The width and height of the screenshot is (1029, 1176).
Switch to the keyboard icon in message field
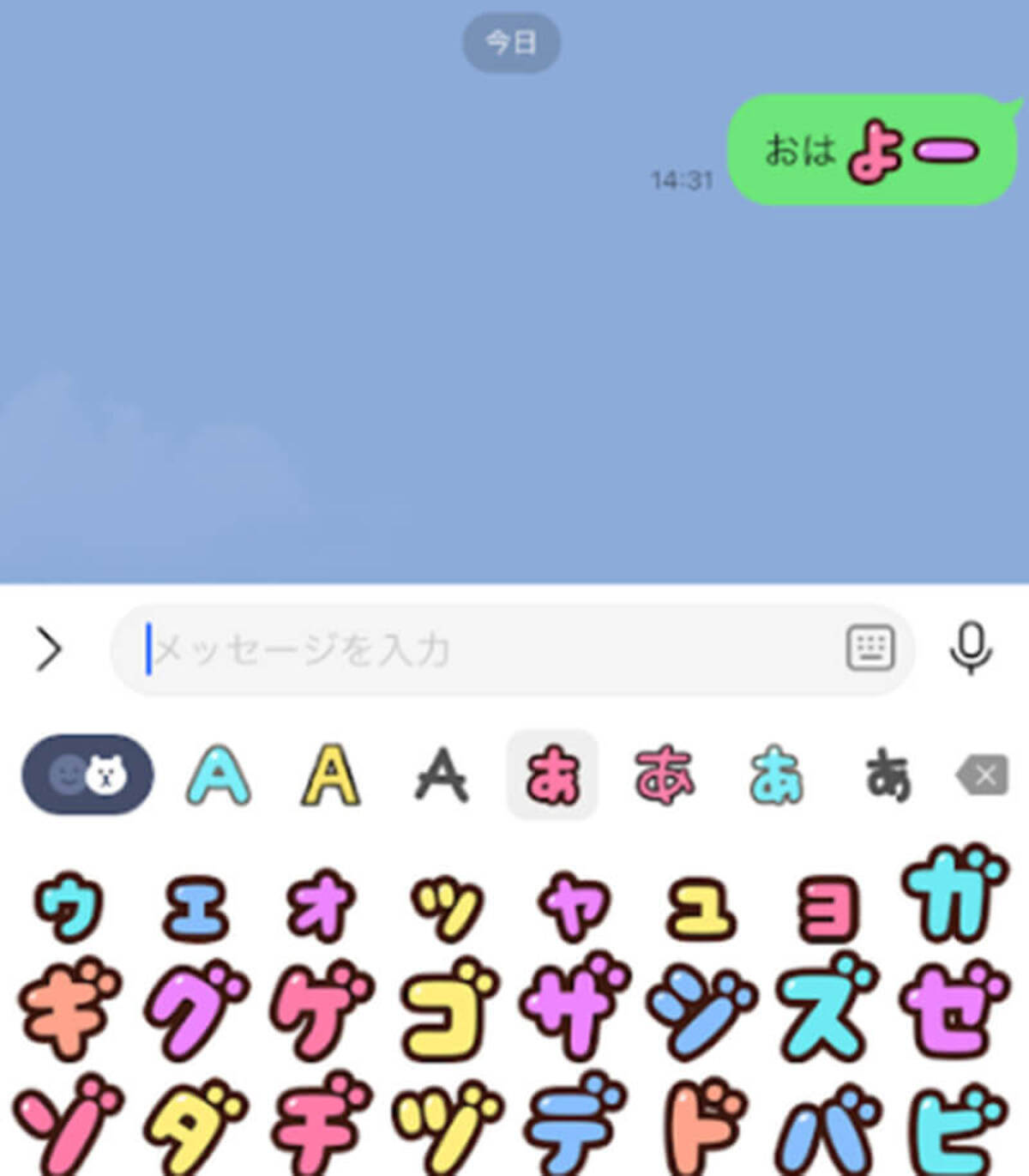pyautogui.click(x=870, y=648)
